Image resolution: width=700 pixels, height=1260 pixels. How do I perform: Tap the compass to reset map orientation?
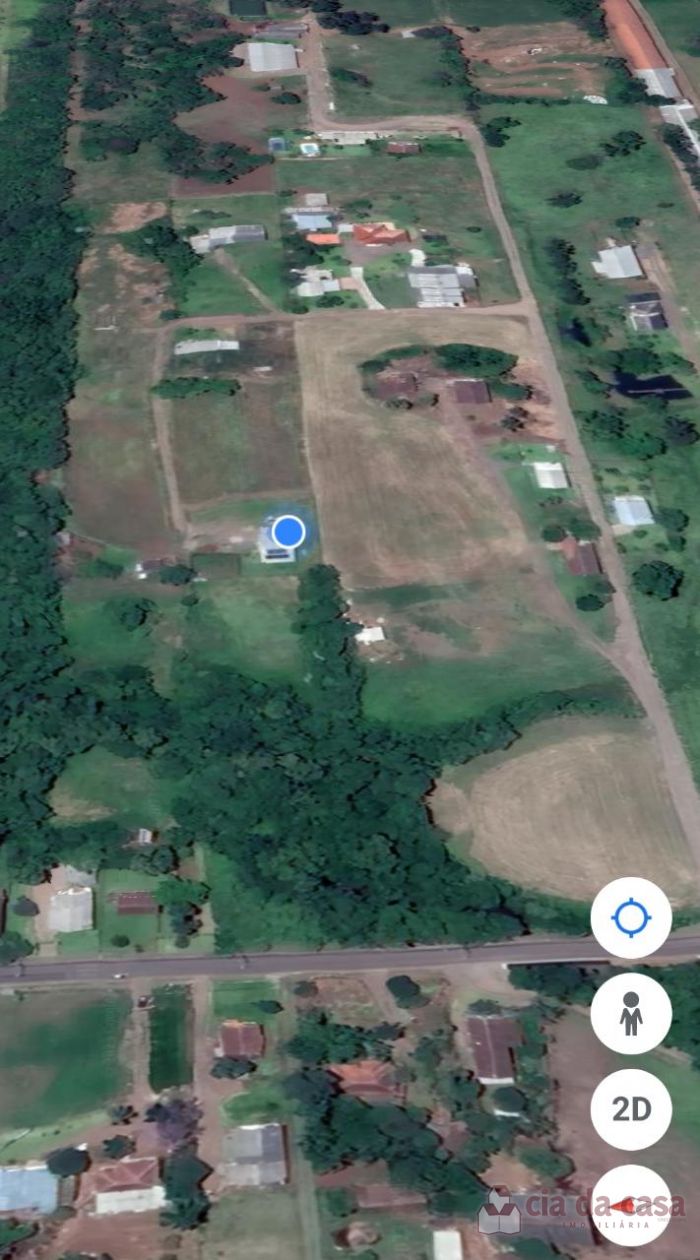pyautogui.click(x=631, y=1205)
